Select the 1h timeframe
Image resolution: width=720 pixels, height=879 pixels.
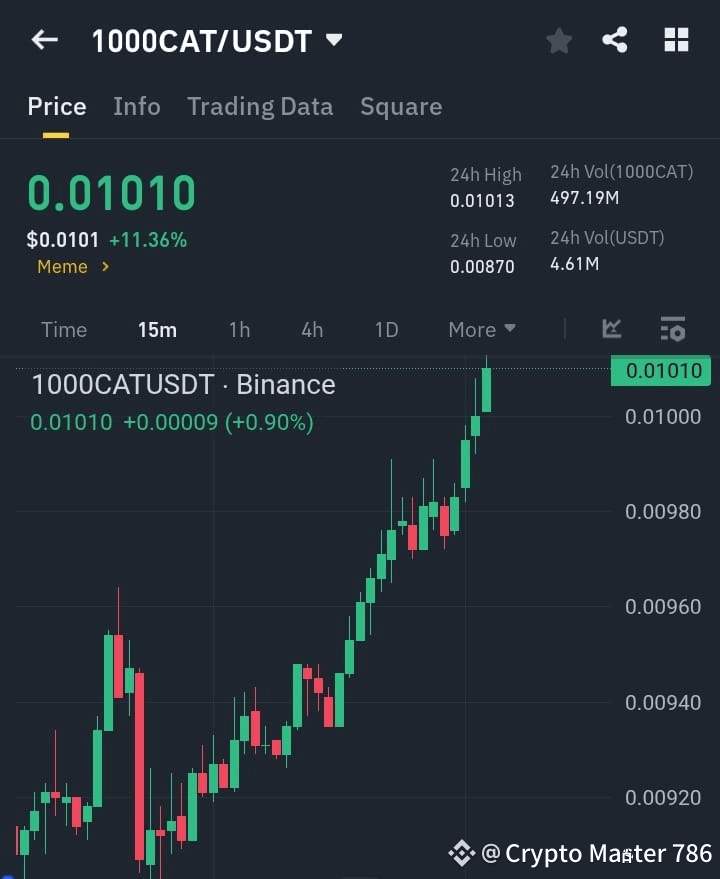[x=239, y=329]
